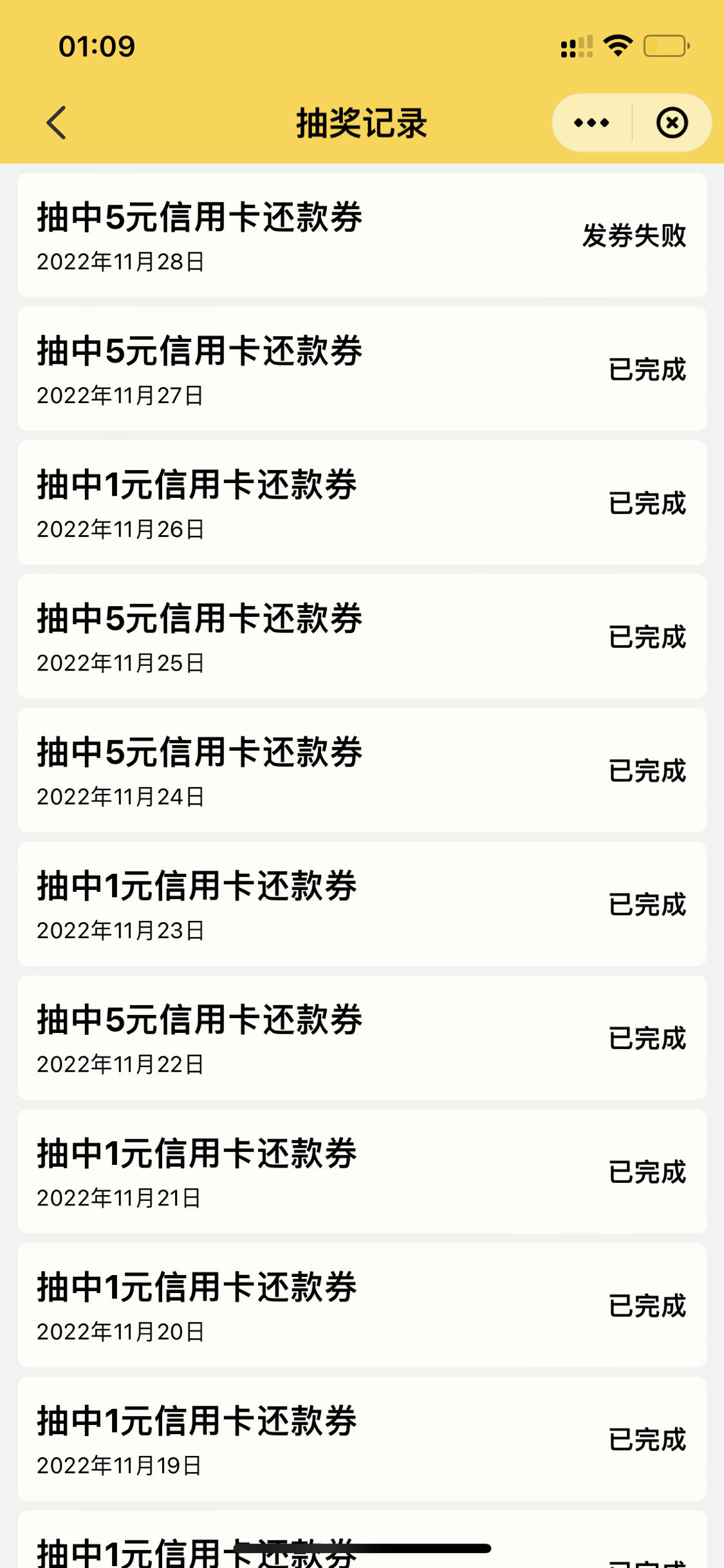This screenshot has width=724, height=1568.
Task: Open the 2022年11月23日 1元 coupon record
Action: click(362, 904)
